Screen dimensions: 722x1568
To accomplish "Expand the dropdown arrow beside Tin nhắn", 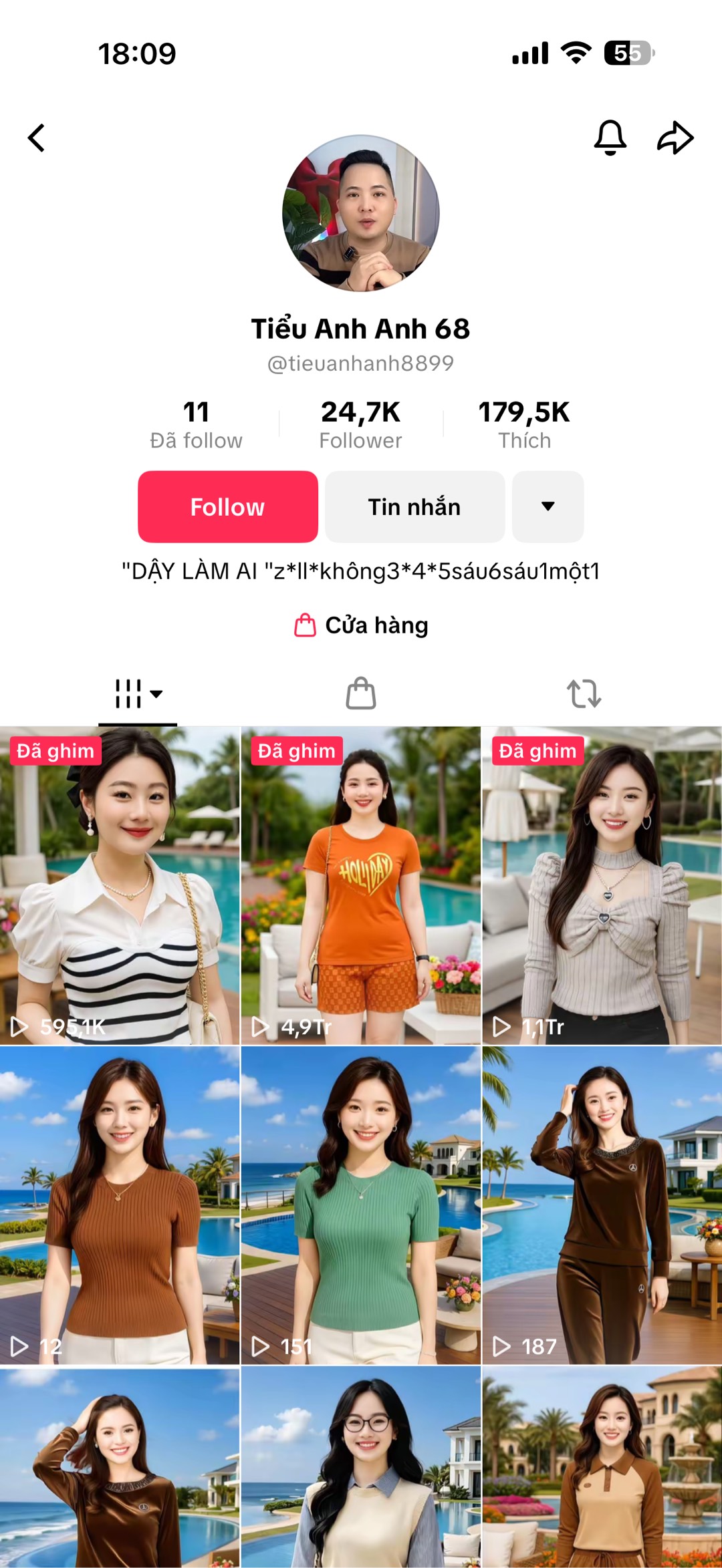I will coord(548,506).
